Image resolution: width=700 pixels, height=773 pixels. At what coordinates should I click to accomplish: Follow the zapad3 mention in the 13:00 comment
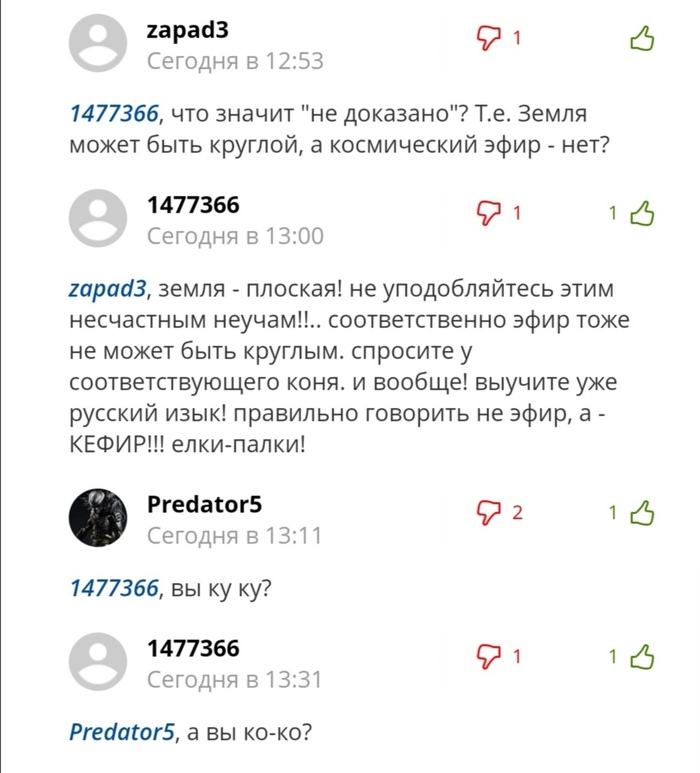coord(108,289)
